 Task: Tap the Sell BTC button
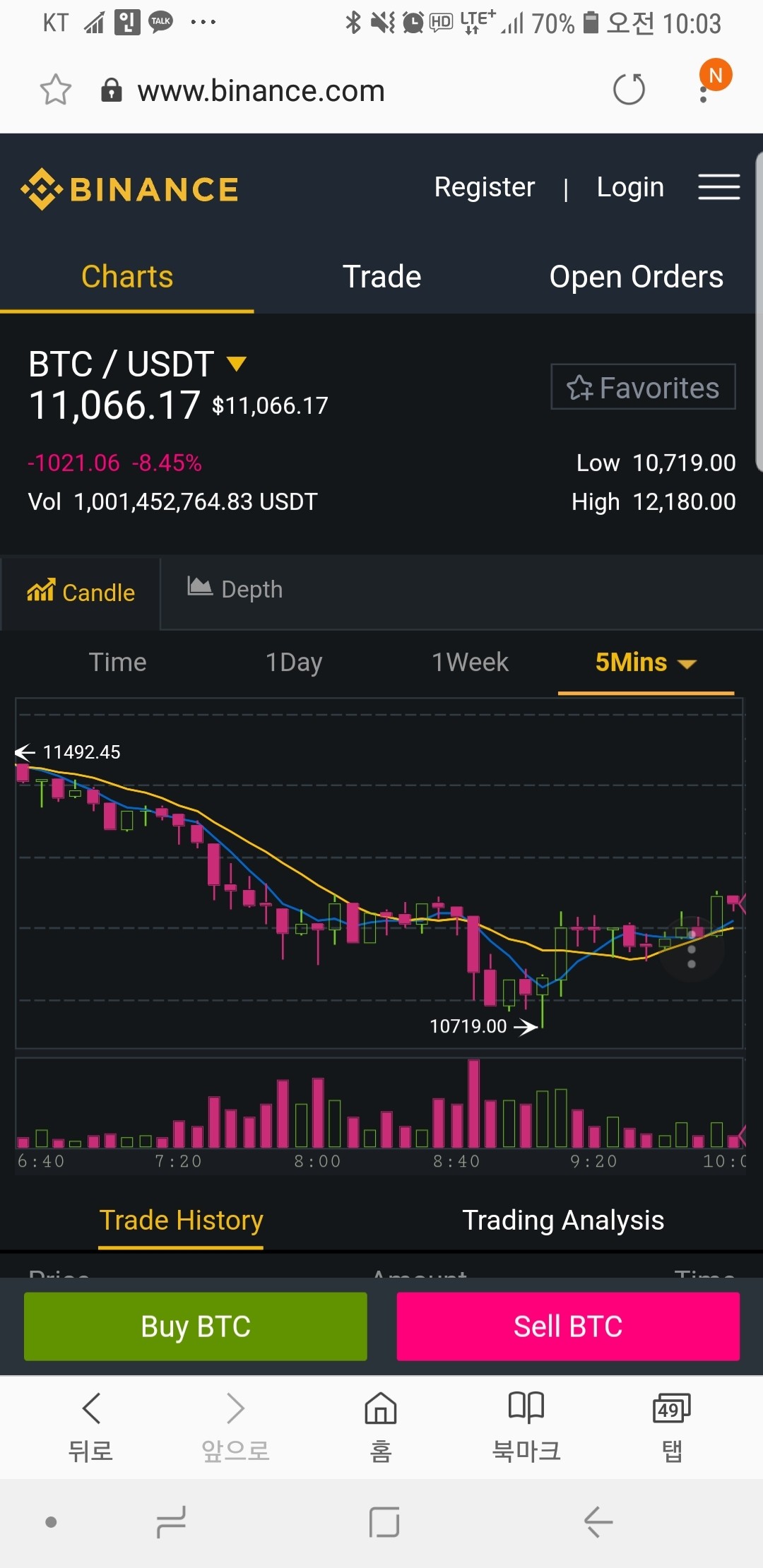pyautogui.click(x=568, y=1326)
